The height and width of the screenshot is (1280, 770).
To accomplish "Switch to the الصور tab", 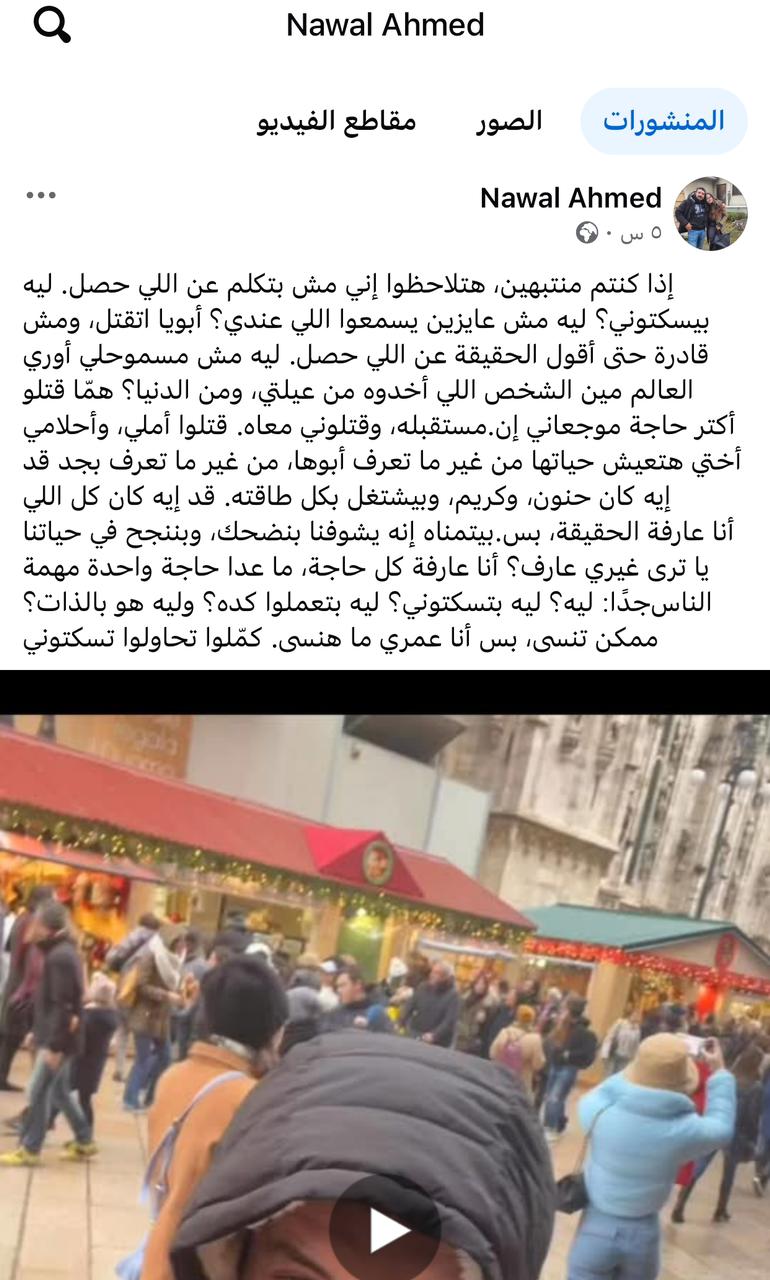I will tap(509, 121).
